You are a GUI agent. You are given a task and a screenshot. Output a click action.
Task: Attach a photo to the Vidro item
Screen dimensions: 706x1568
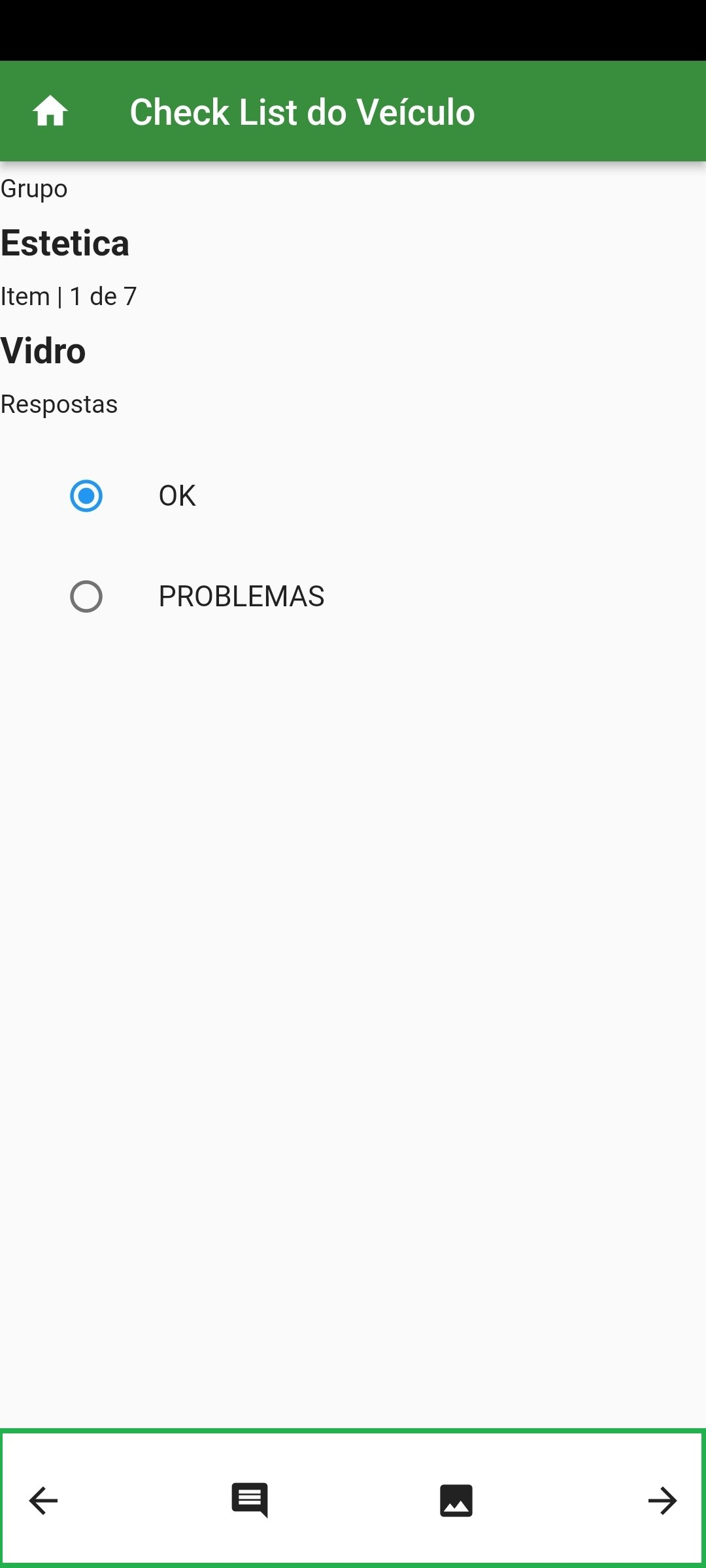pos(456,1501)
